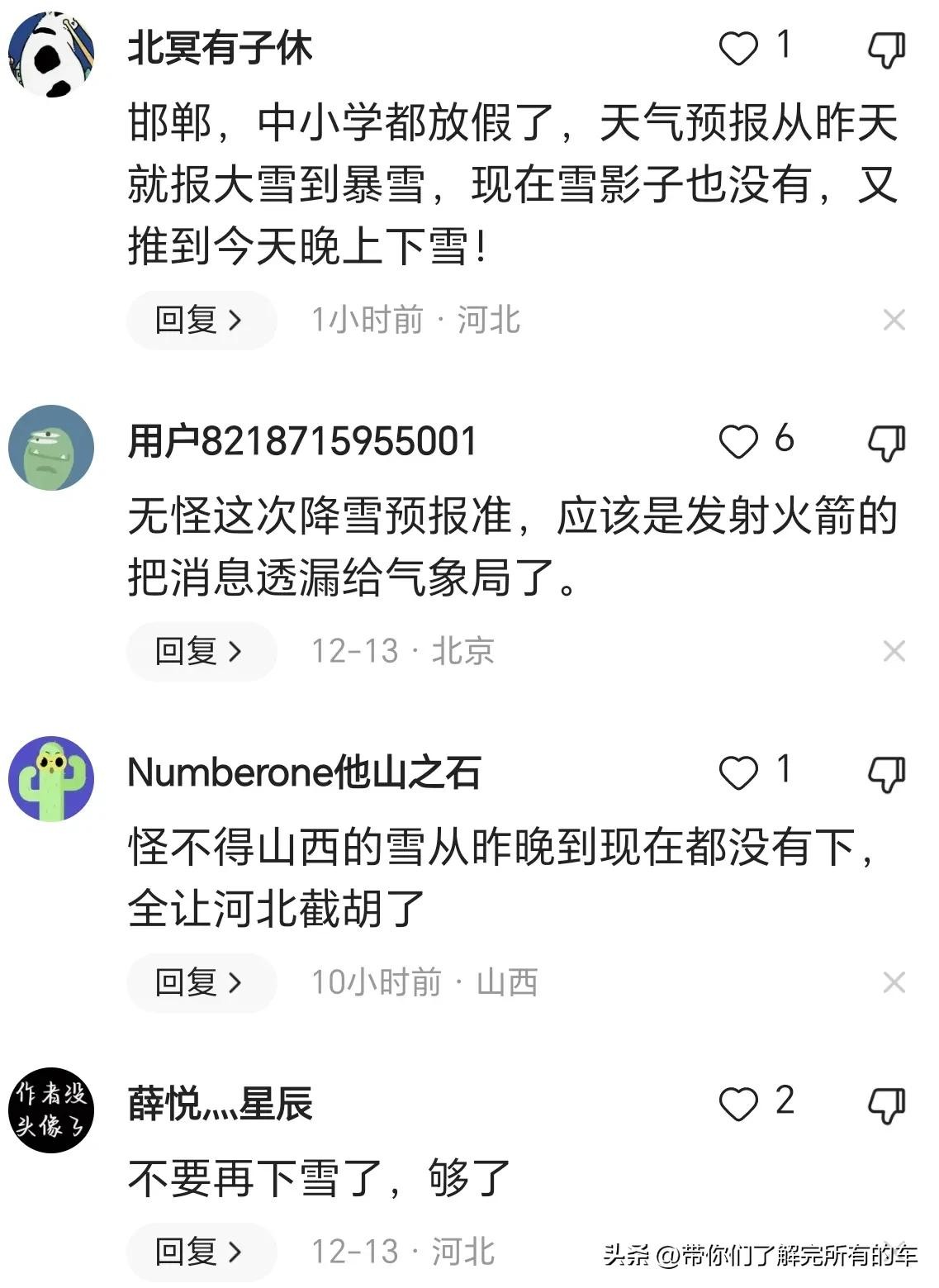
Task: Reply to Numberone他山之石's comment about 山西
Action: click(201, 982)
